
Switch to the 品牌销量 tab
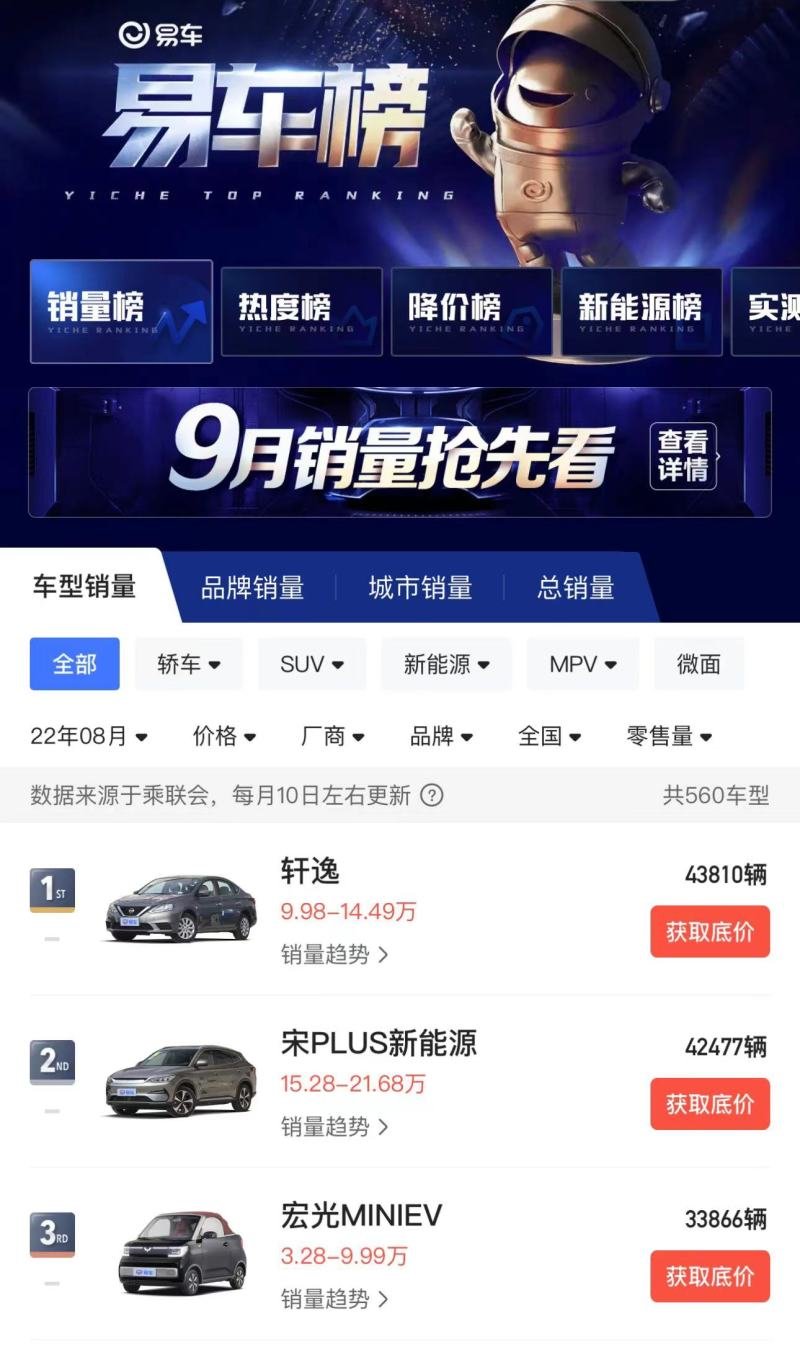252,588
